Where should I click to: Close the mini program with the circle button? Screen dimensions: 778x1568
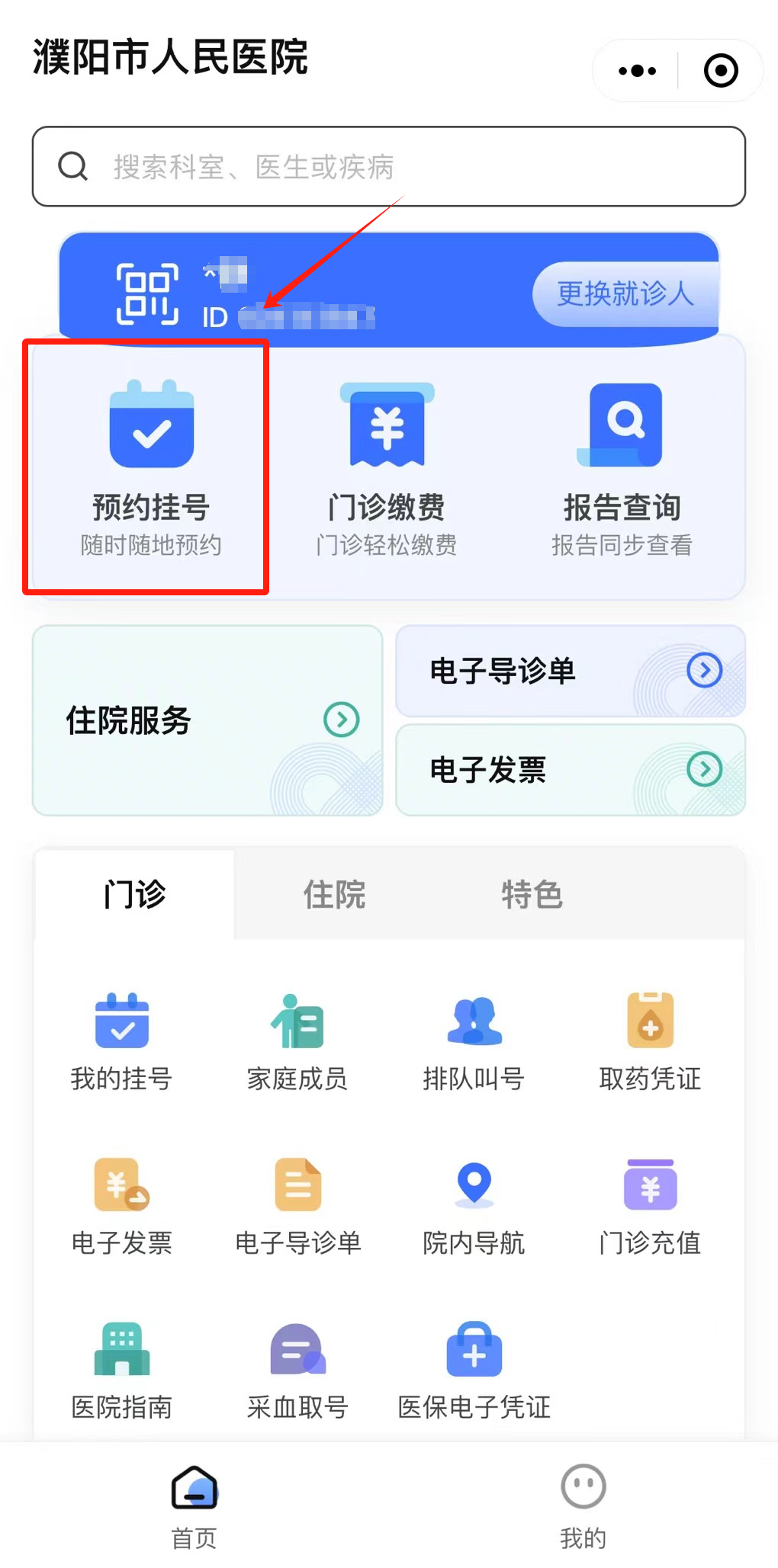coord(721,71)
